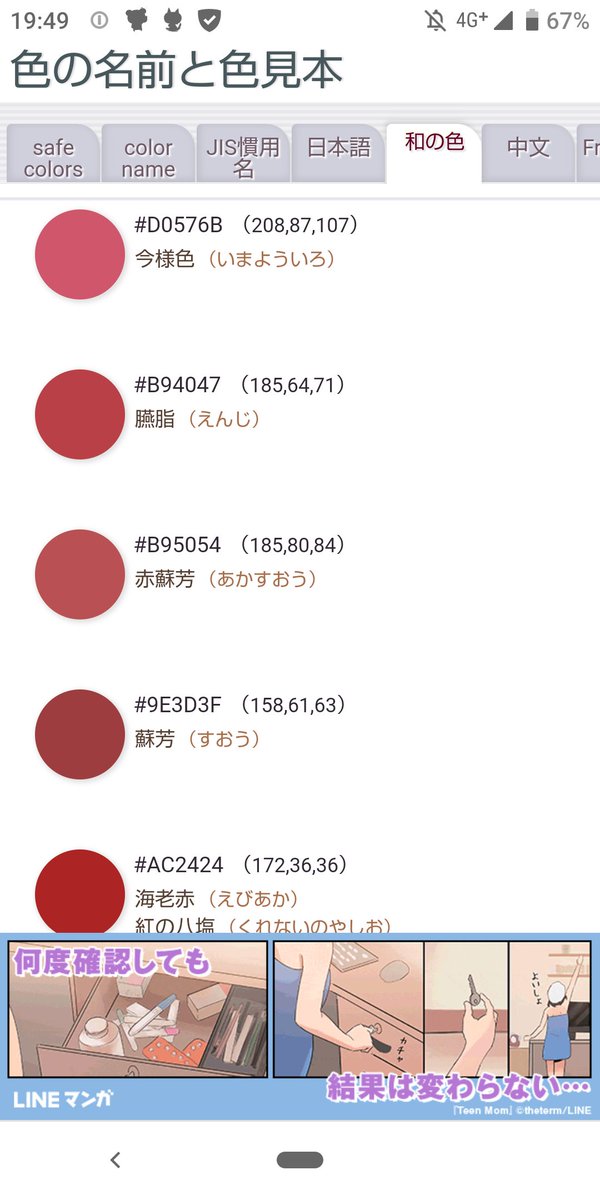Select the JIS慣用名 tab
Viewport: 600px width, 1200px height.
click(x=243, y=154)
